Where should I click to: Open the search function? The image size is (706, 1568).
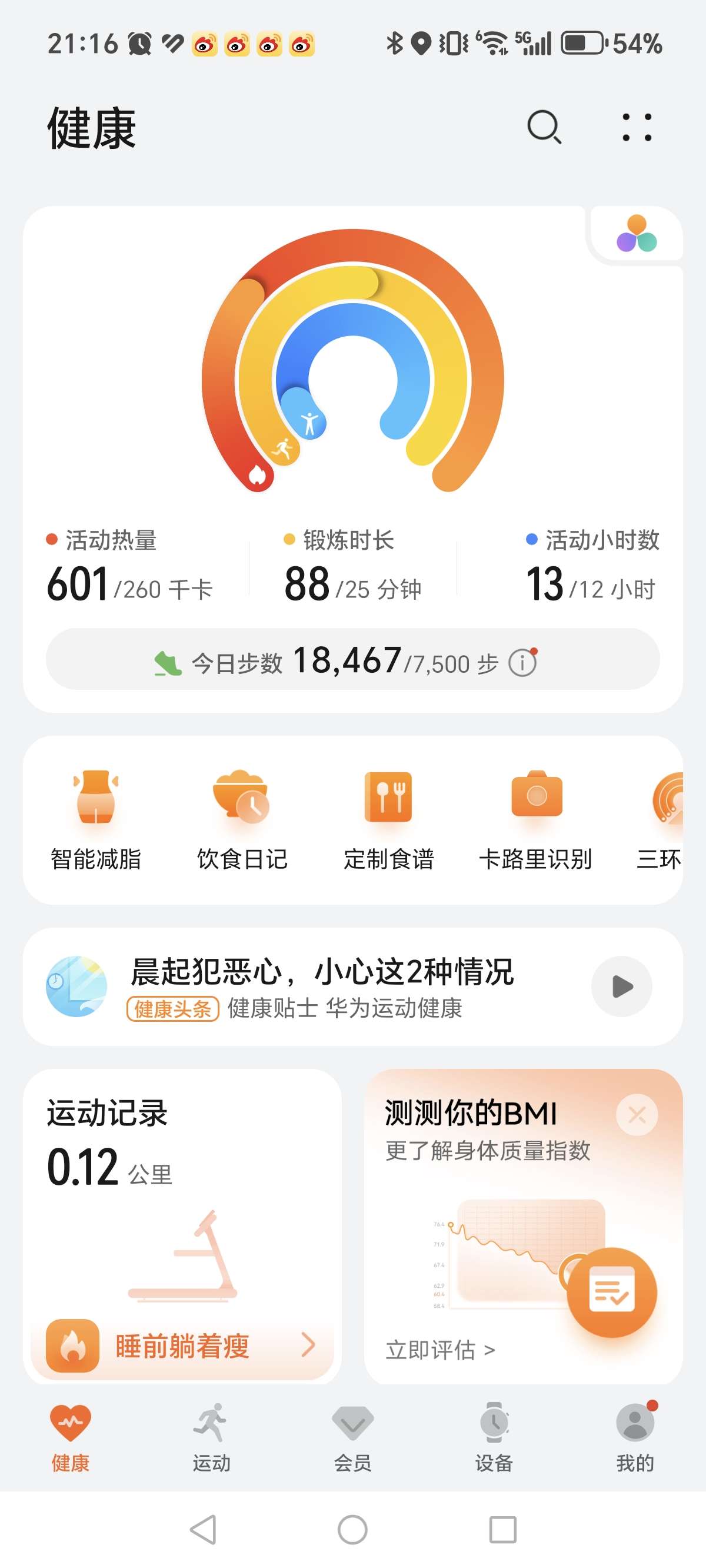[x=544, y=127]
